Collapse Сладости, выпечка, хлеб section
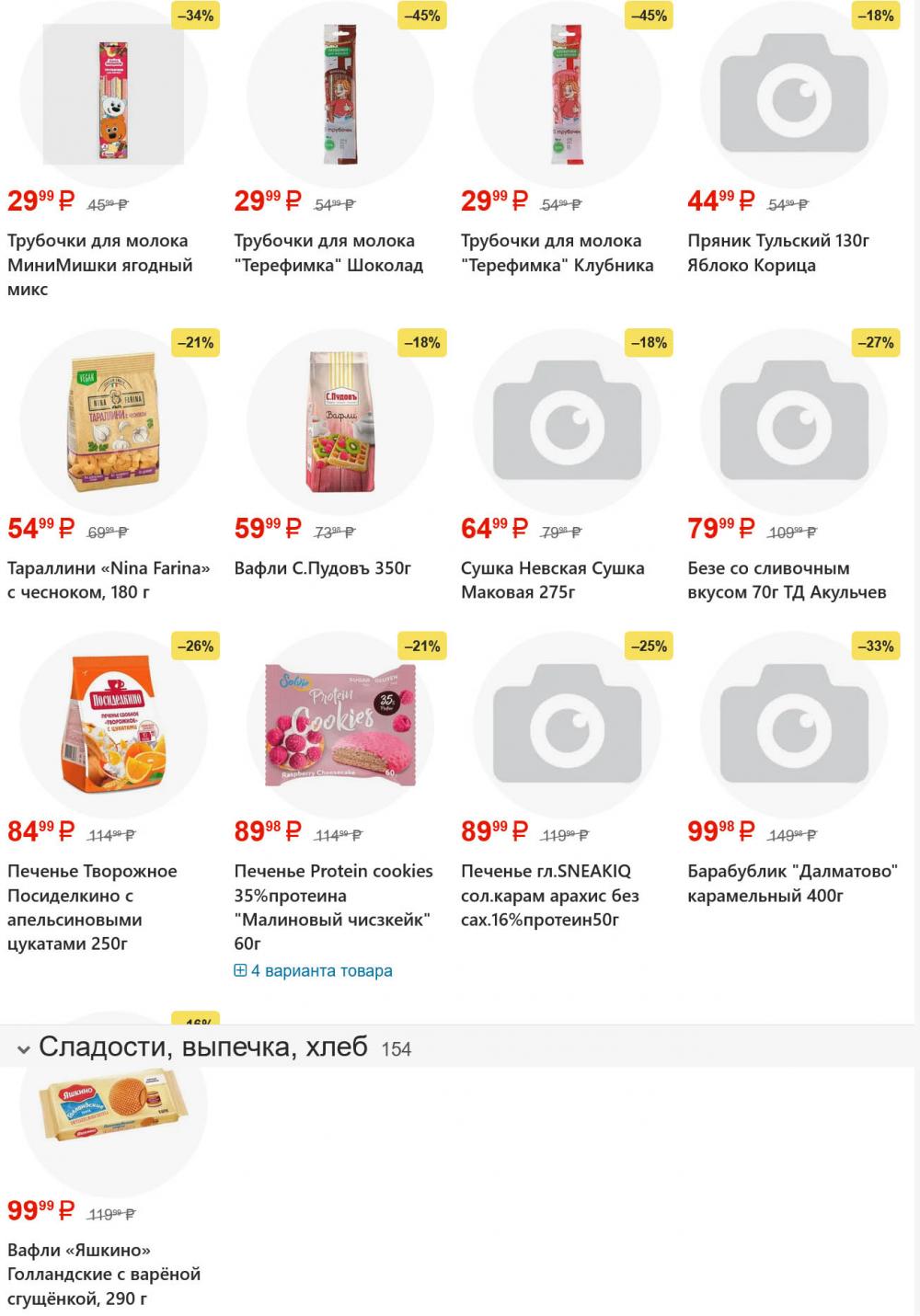Screen dimensions: 920x1316 [23, 1048]
